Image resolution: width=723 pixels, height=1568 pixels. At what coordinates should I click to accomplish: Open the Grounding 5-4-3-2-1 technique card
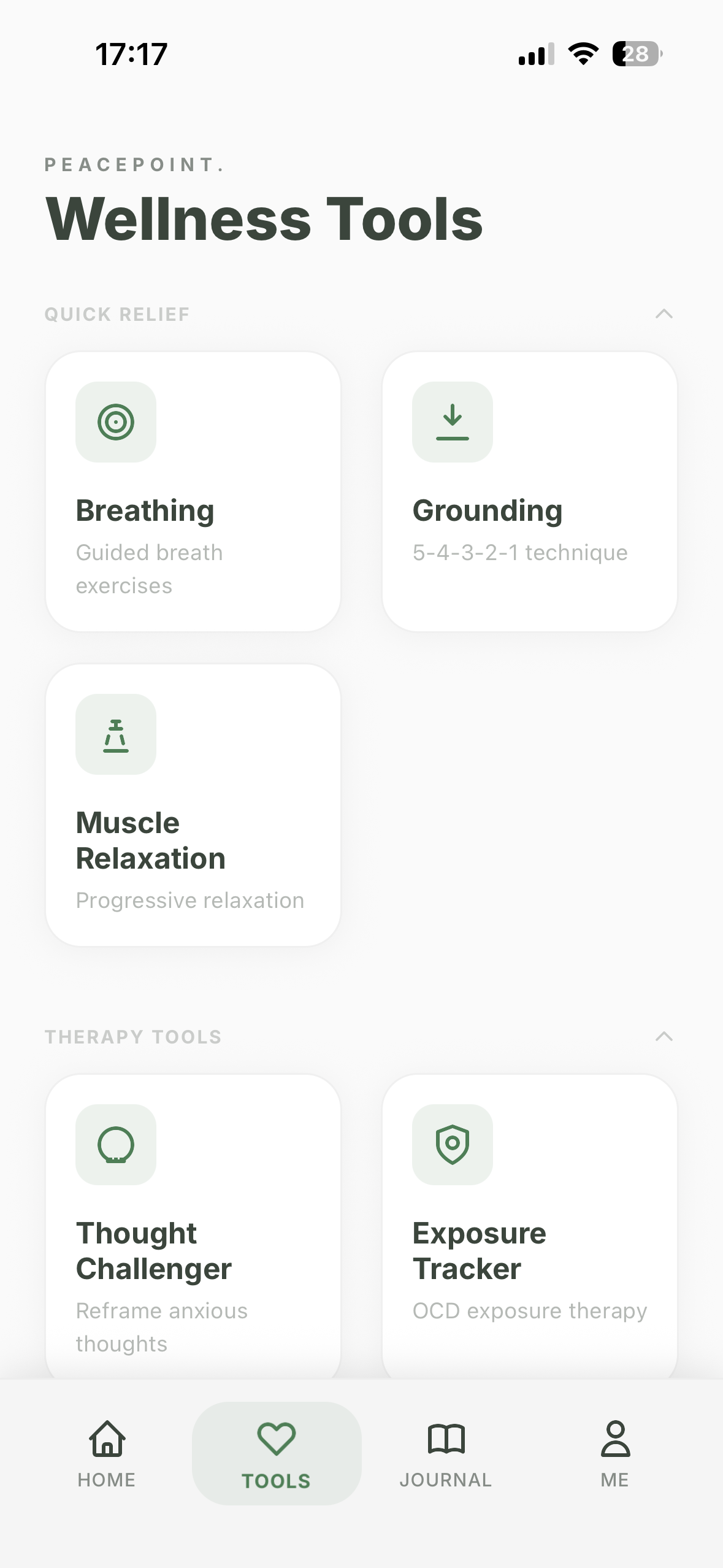tap(529, 491)
